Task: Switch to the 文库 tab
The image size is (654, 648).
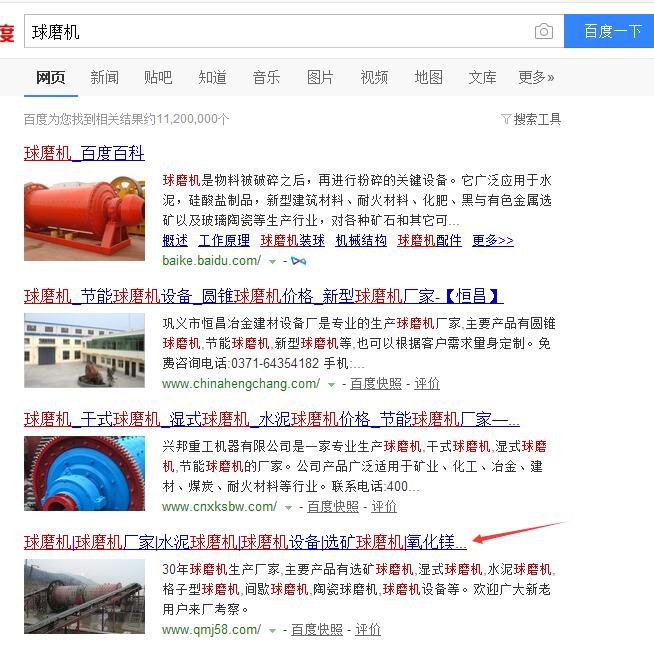Action: pyautogui.click(x=482, y=77)
